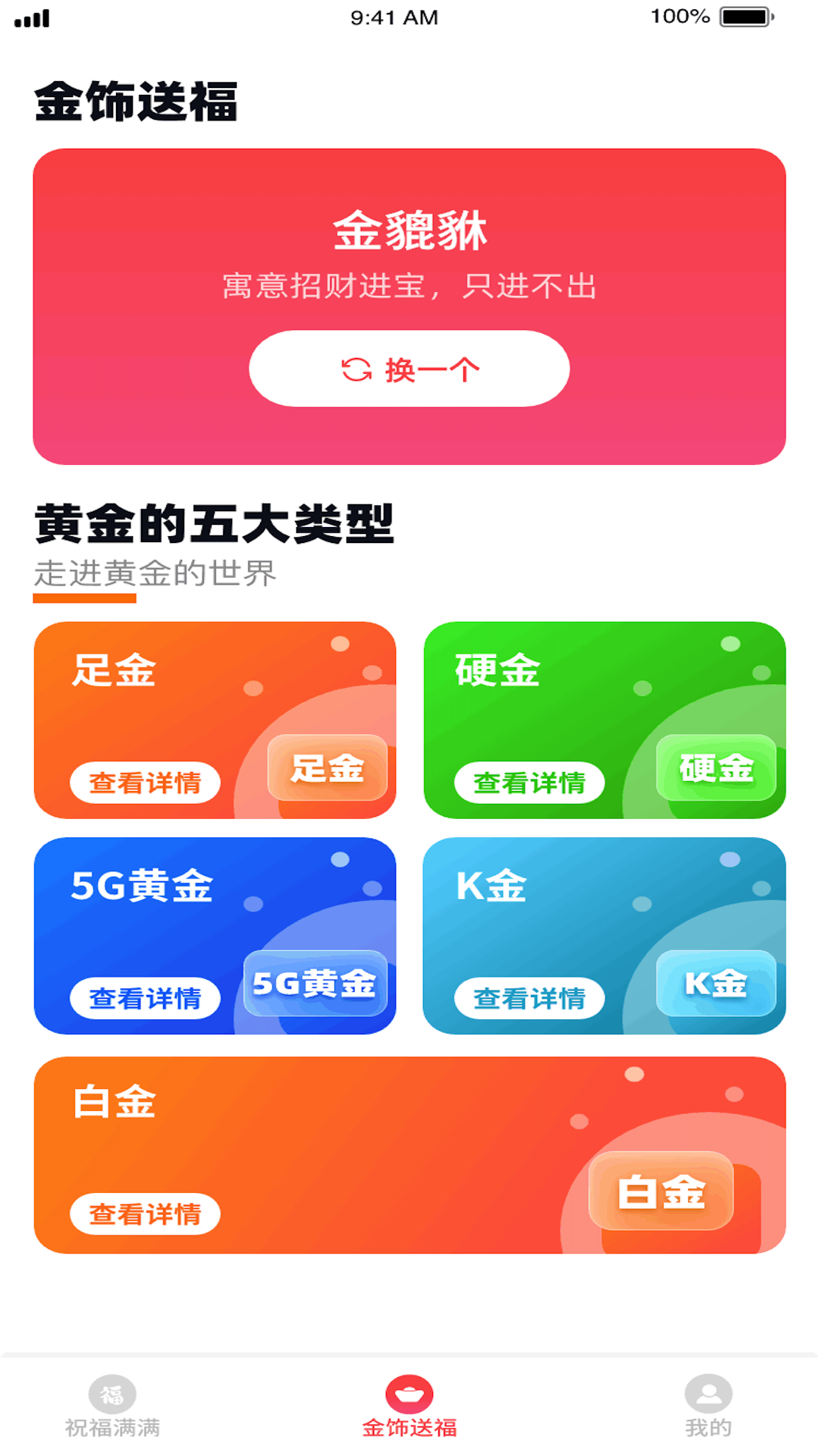Tap the 换一个 refresh button
This screenshot has height=1456, width=819.
pyautogui.click(x=409, y=369)
